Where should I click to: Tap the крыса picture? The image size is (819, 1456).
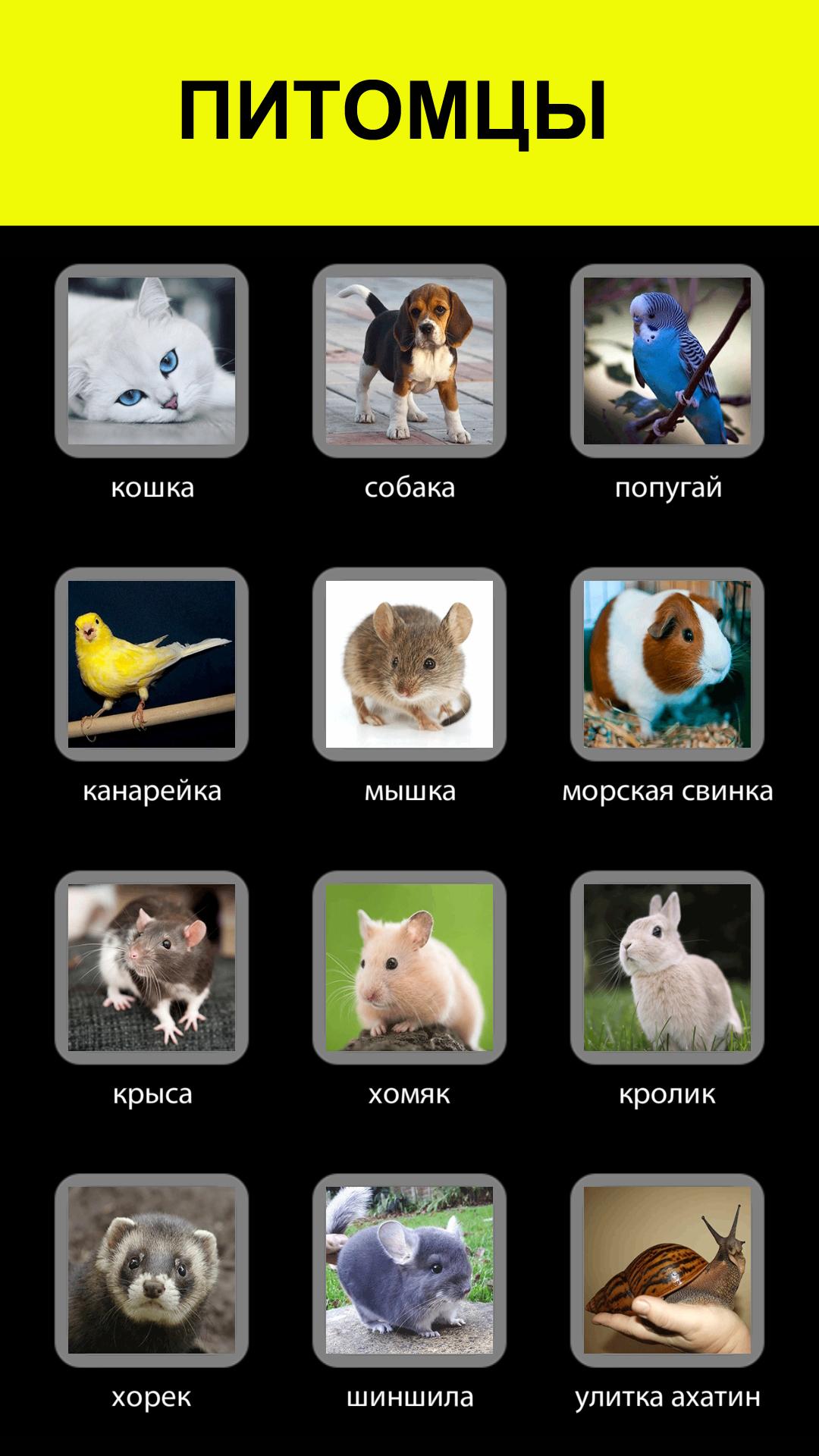click(152, 968)
